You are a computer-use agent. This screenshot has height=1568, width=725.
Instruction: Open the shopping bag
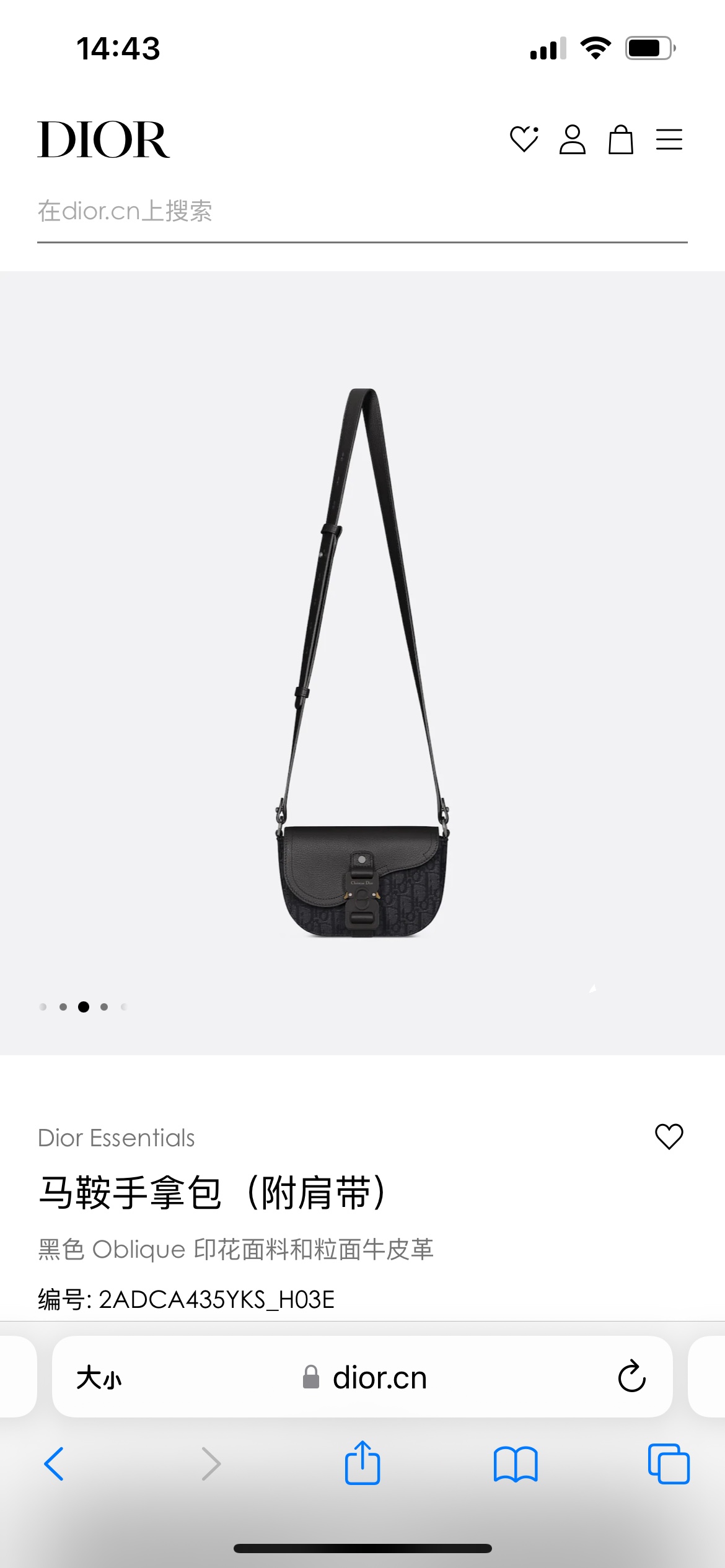pos(620,139)
